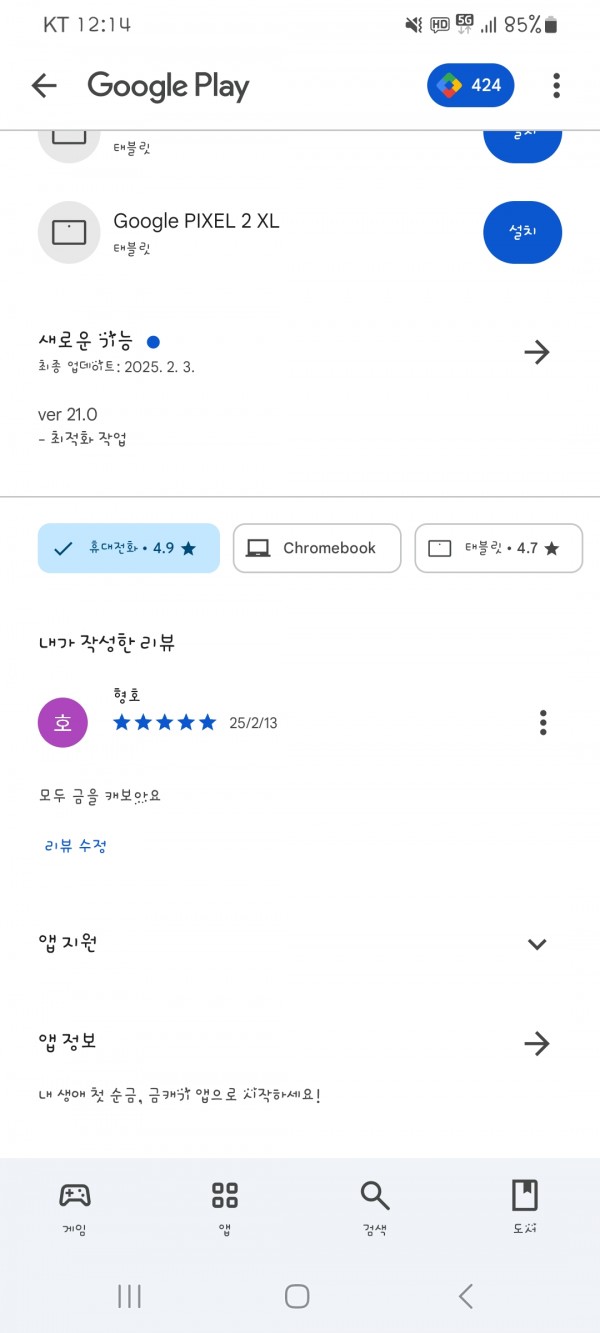Tap 리뷰 수정 to edit review
Viewport: 600px width, 1333px height.
pyautogui.click(x=76, y=846)
